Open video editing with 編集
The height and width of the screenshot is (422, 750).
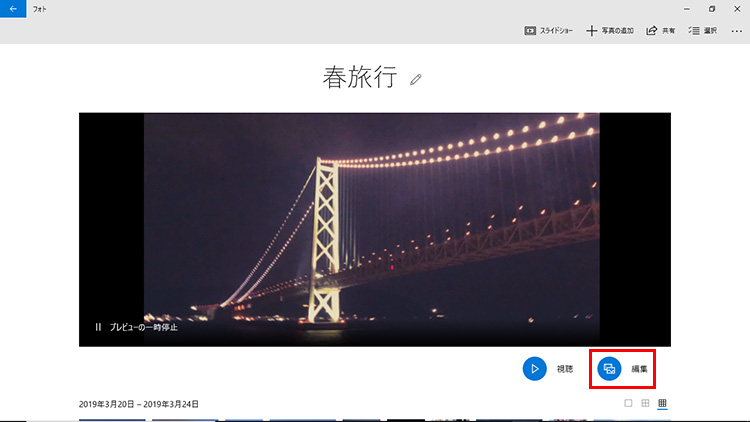tap(609, 369)
